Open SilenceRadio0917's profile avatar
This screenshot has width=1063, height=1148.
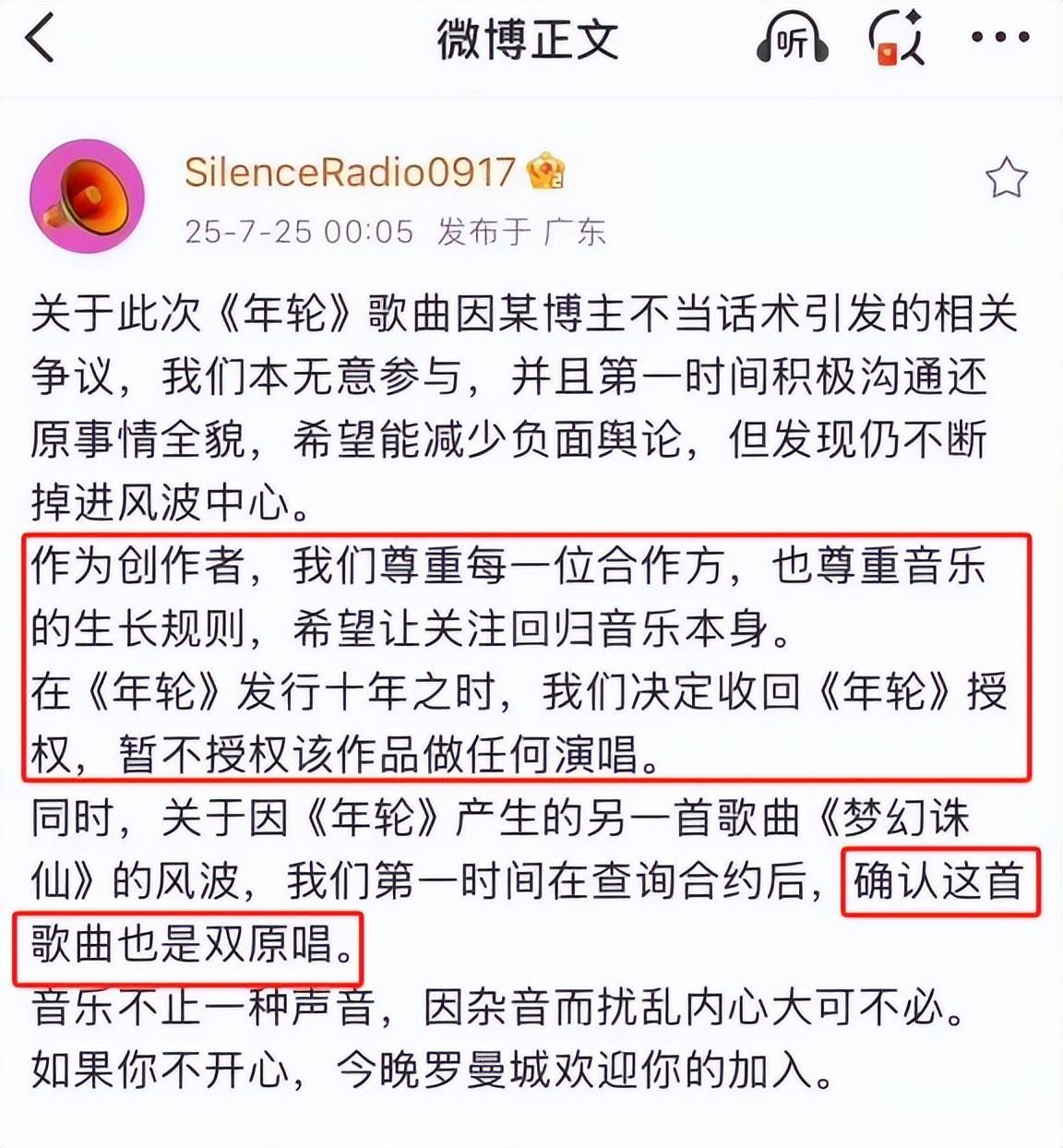point(88,197)
